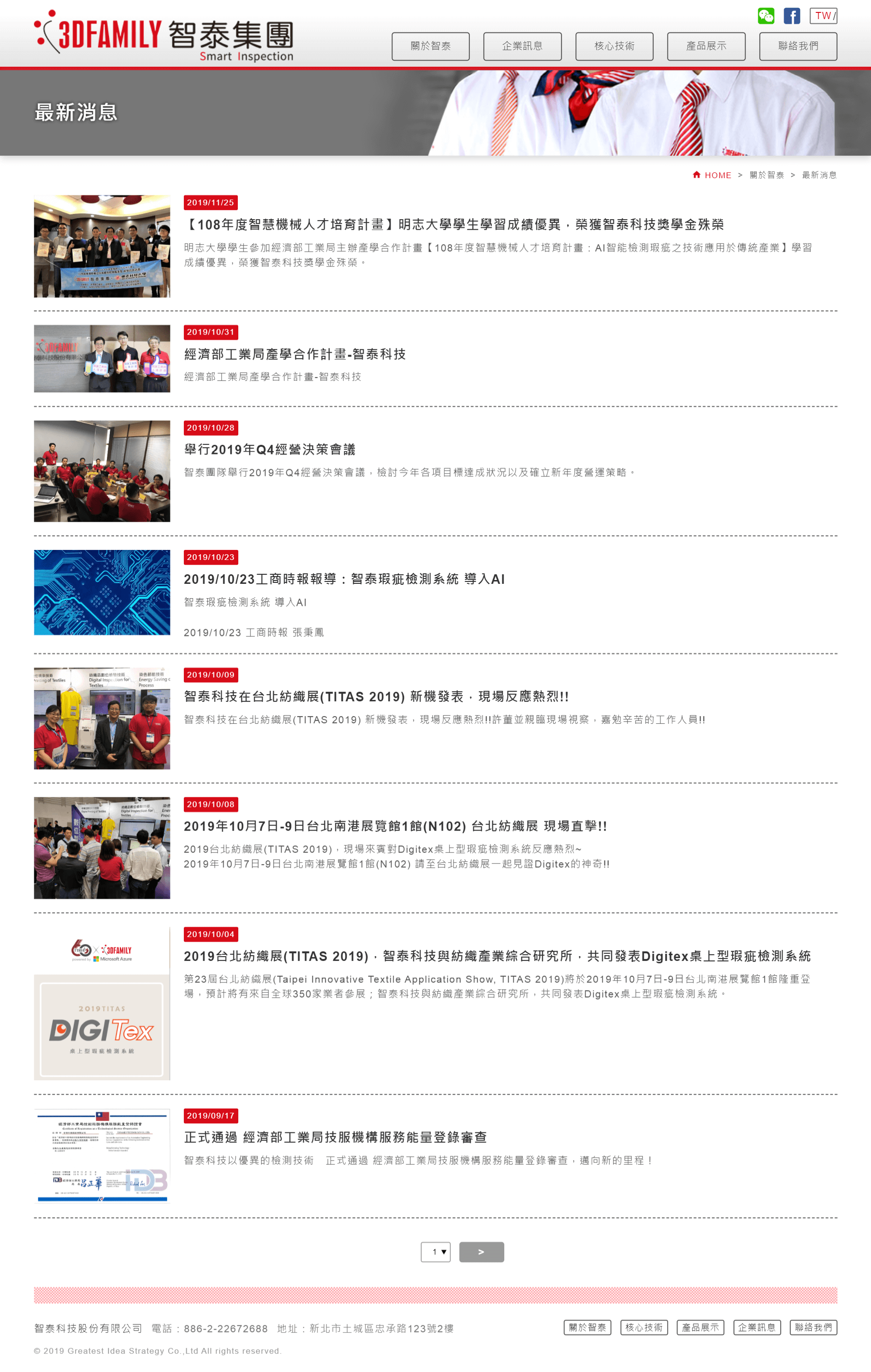Open the TW language selector
Screen dimensions: 871x1372
coord(823,16)
